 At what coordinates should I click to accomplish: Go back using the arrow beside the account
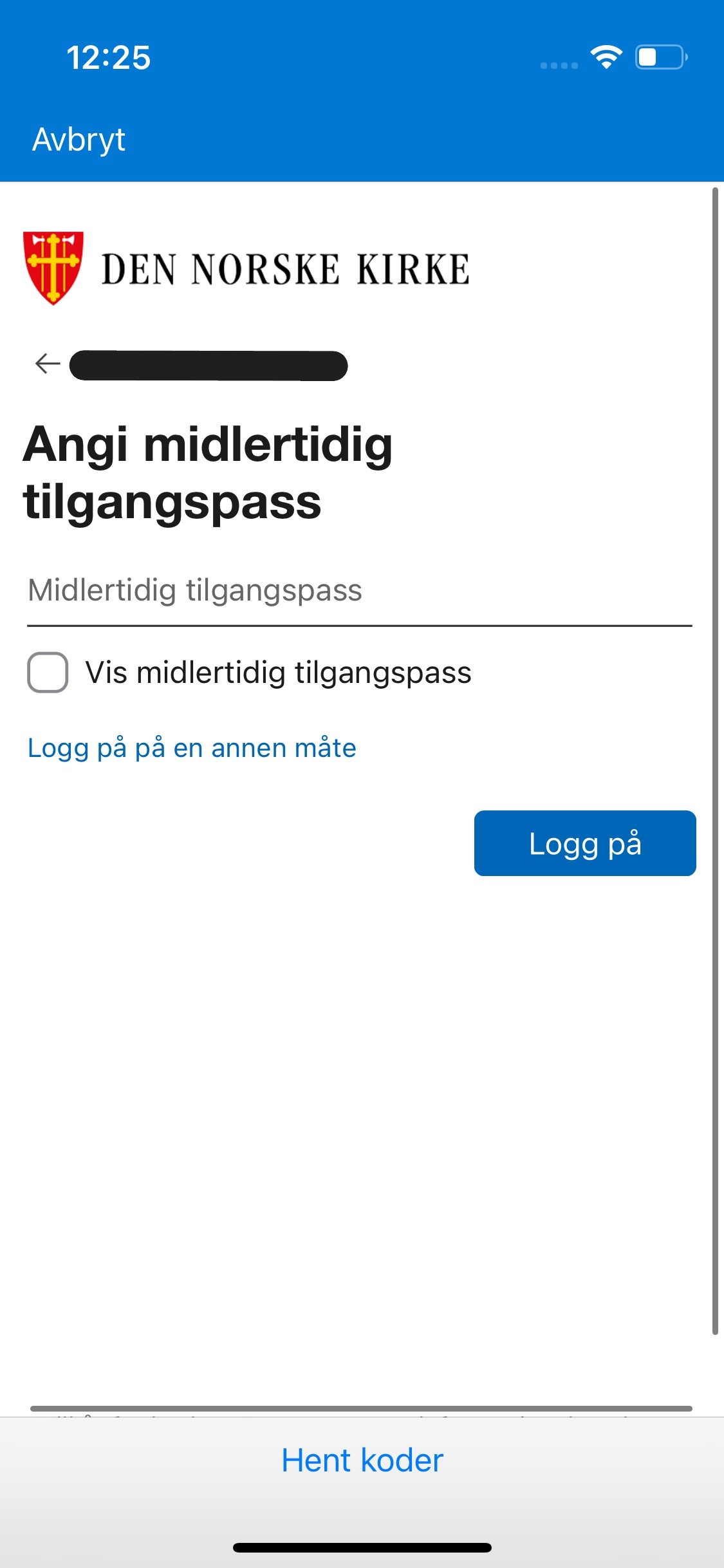tap(48, 364)
